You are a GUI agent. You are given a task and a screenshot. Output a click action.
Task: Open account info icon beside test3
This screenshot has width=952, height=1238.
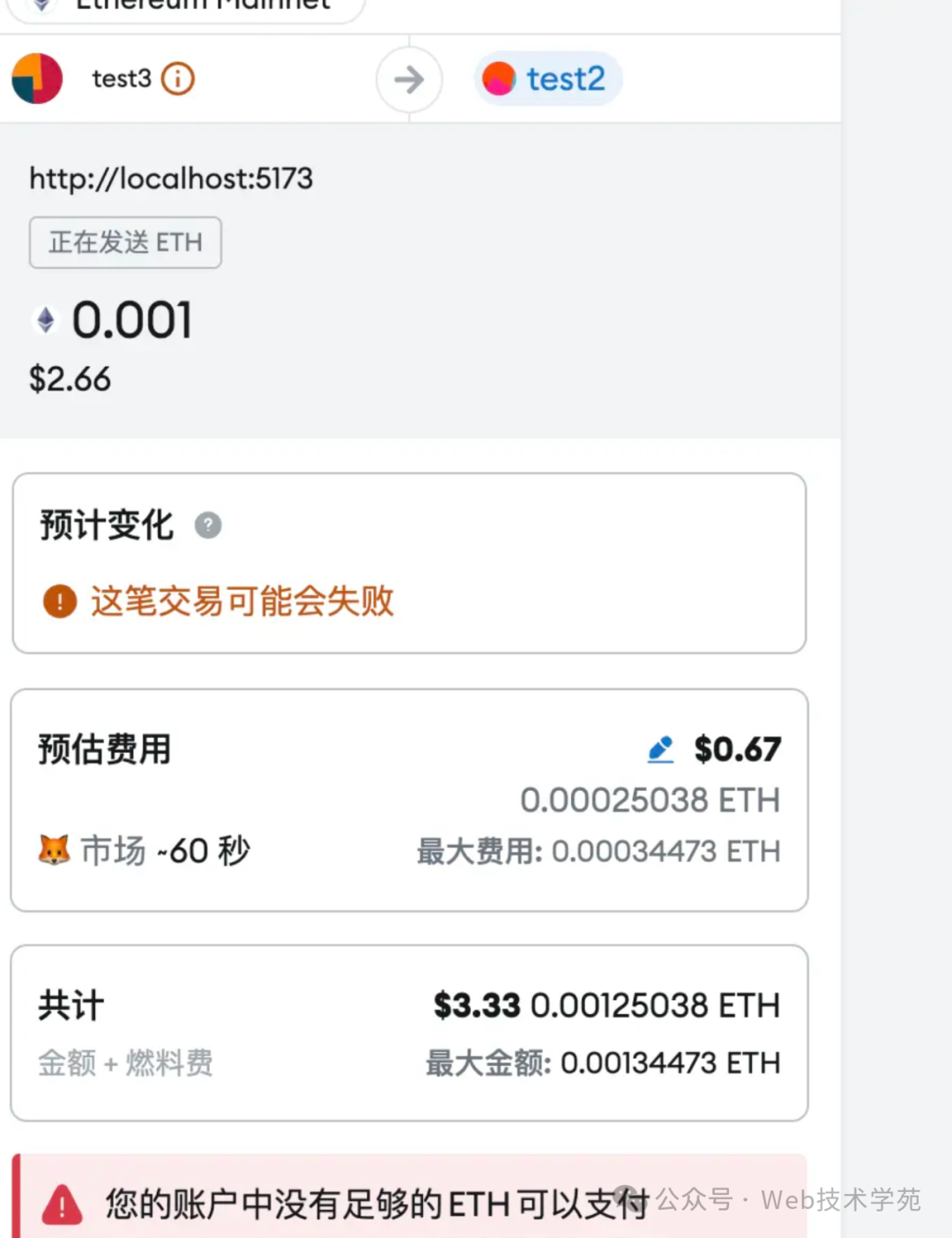(x=177, y=79)
